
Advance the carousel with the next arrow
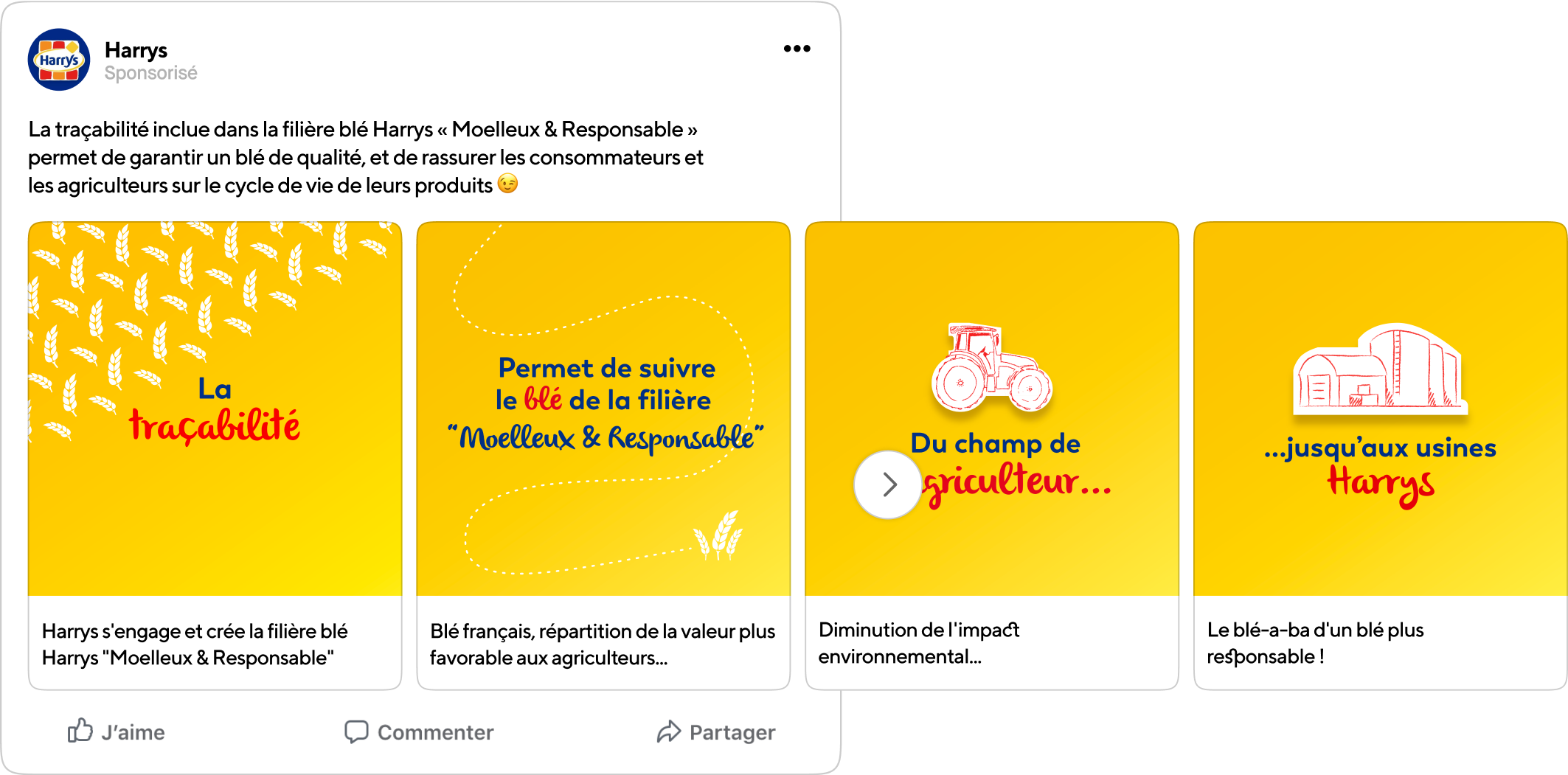pos(888,484)
